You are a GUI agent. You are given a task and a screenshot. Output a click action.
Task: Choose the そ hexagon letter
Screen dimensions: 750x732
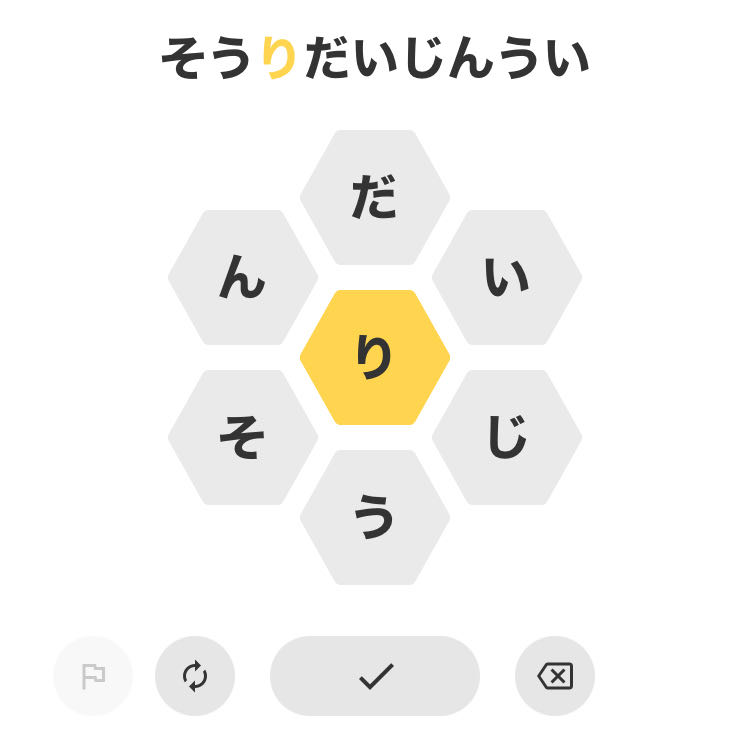point(243,437)
